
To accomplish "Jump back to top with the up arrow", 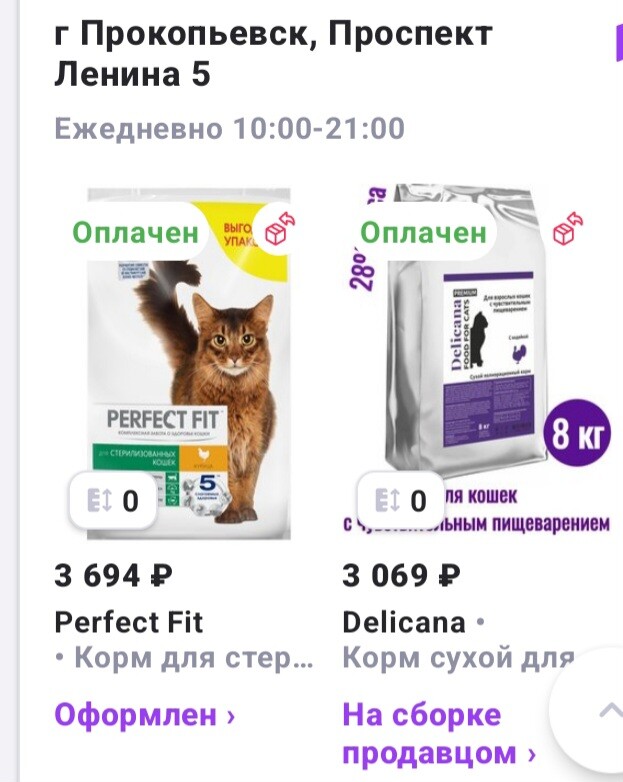I will (x=608, y=712).
